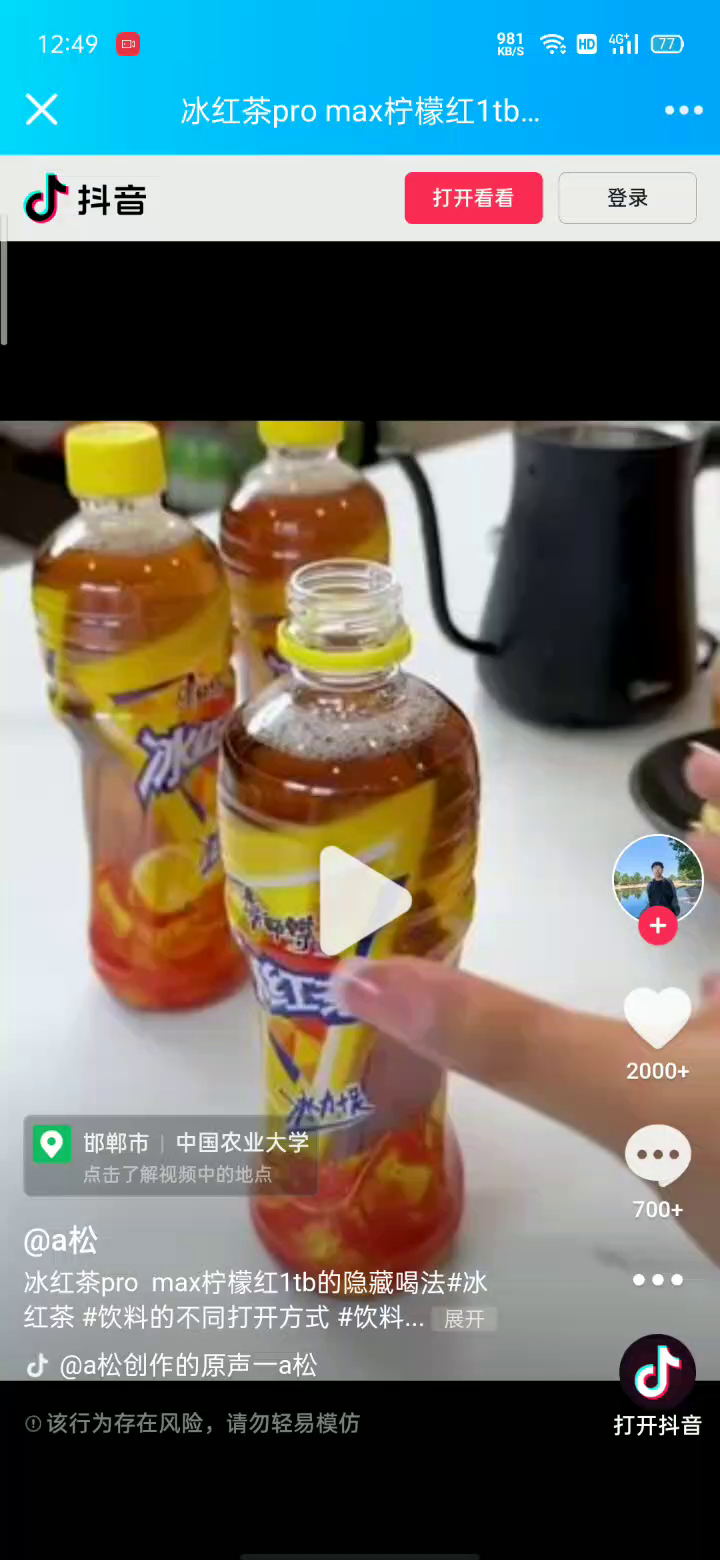Open video share options three dots
720x1560 pixels.
click(x=657, y=1280)
